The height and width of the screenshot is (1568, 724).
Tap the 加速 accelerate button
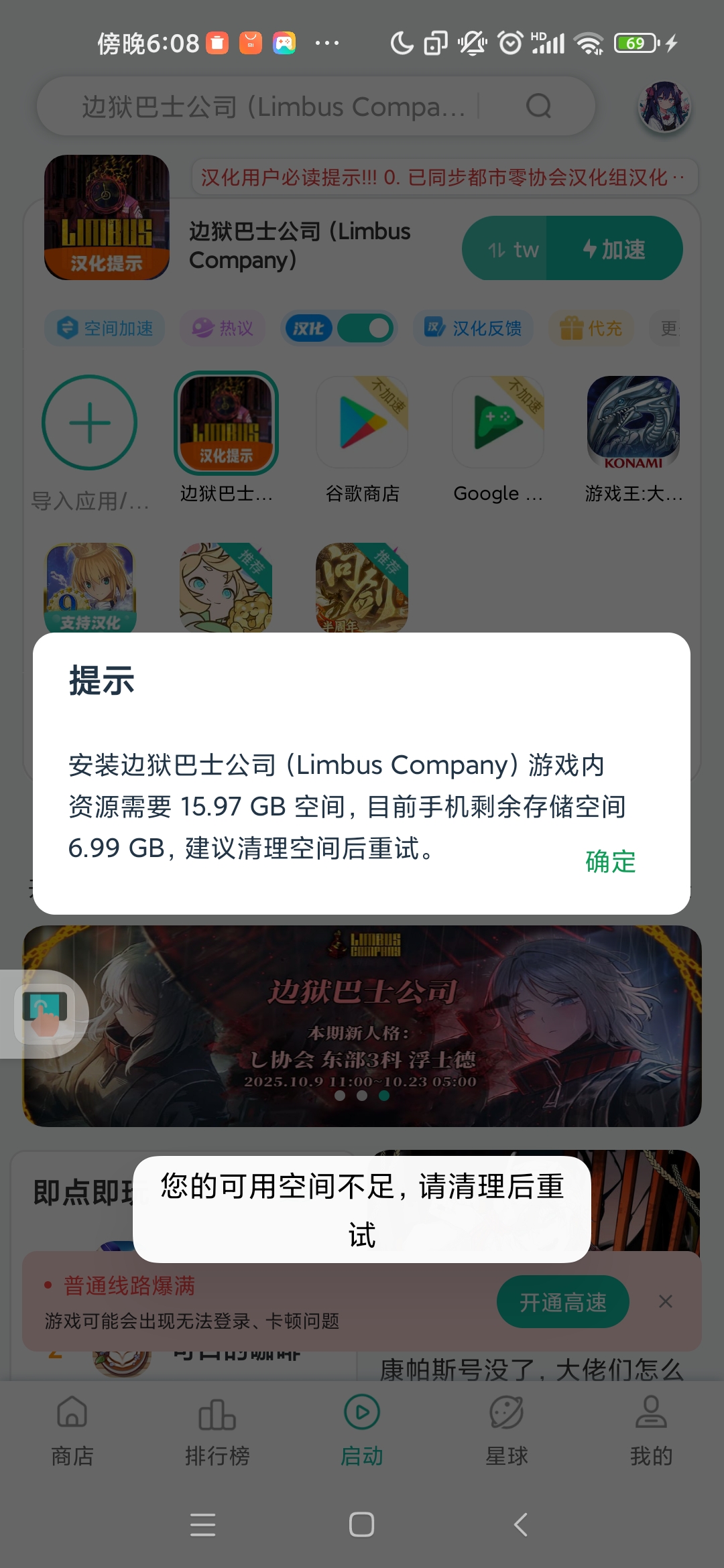613,249
